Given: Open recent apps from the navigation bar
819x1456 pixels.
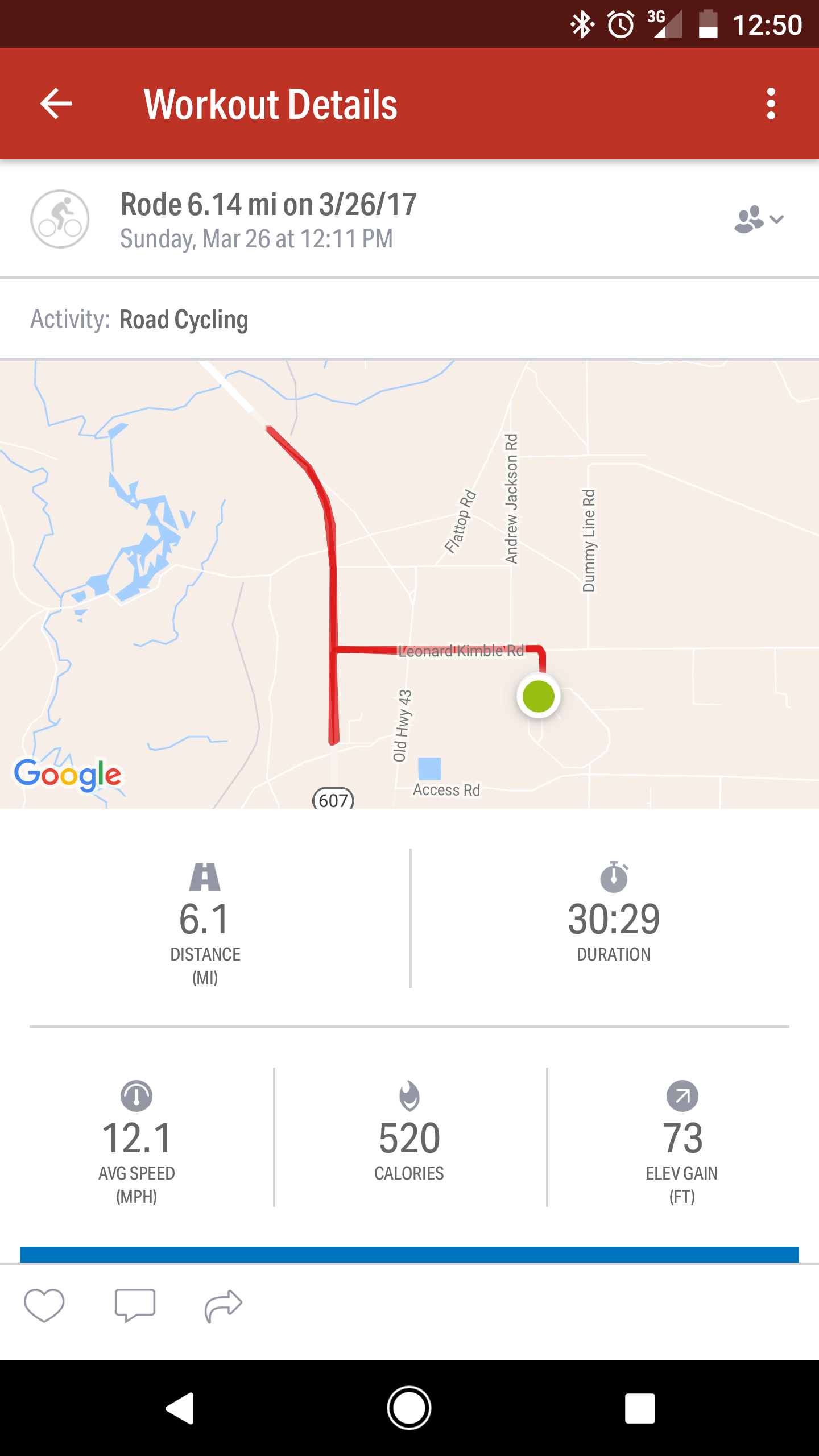Looking at the screenshot, I should pyautogui.click(x=640, y=1408).
